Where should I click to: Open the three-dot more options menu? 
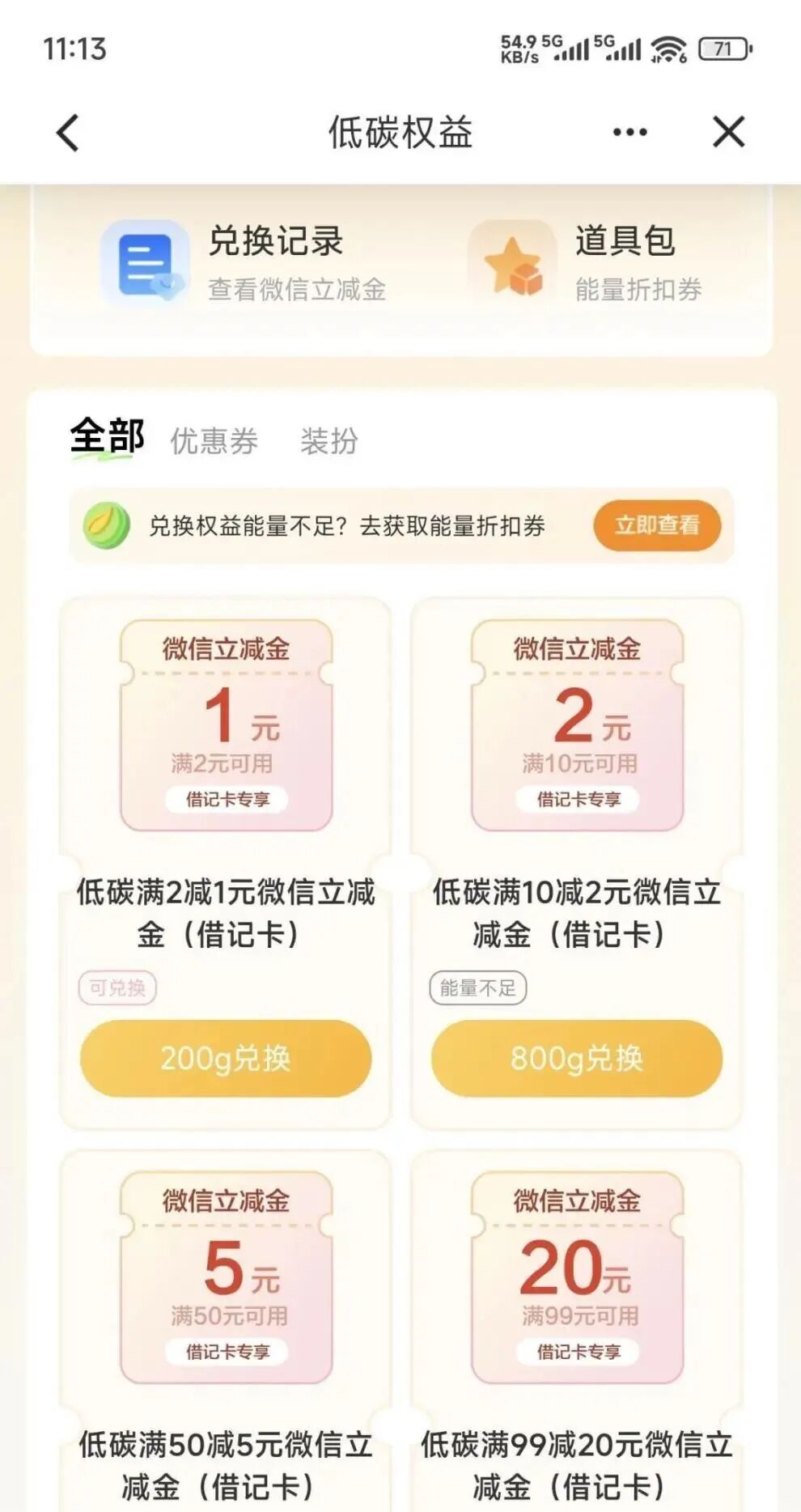pos(629,132)
